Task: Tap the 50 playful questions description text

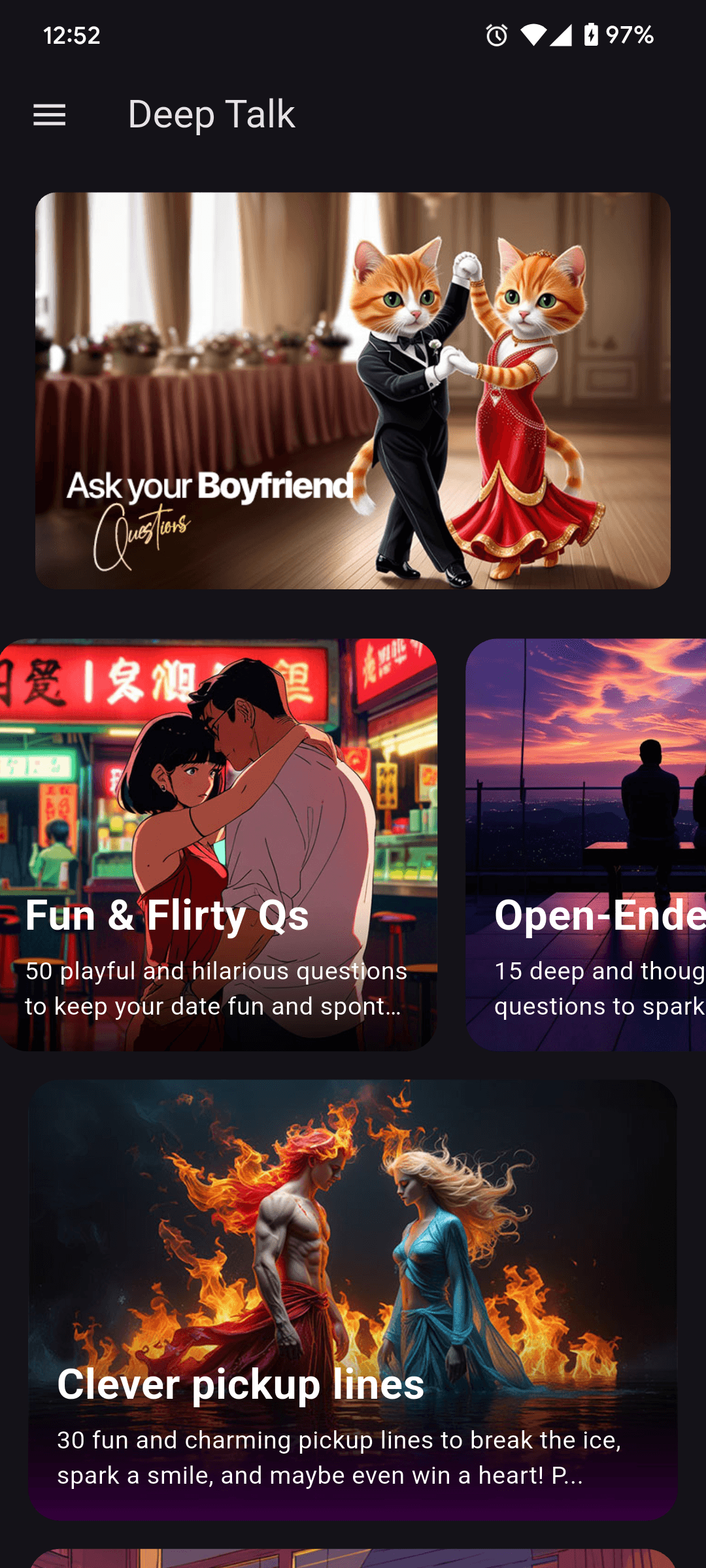Action: tap(216, 988)
